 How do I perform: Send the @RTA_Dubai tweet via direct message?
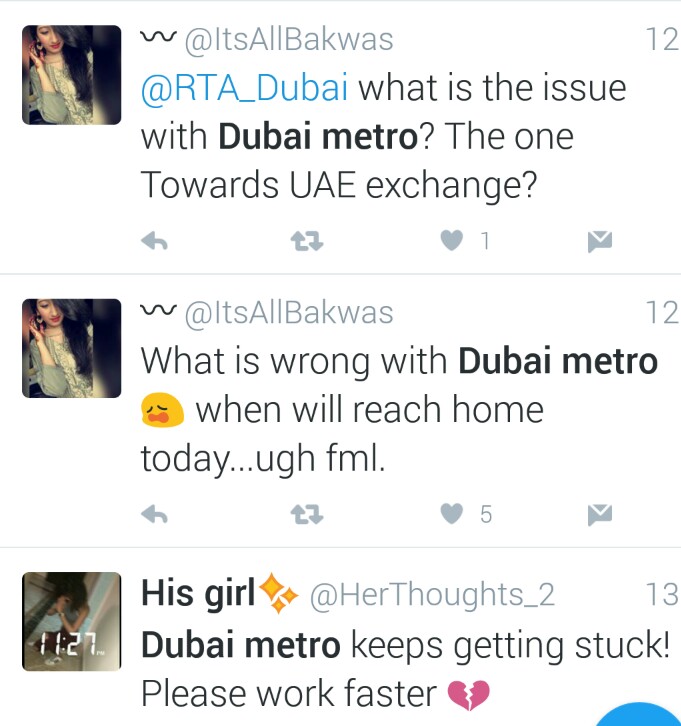tap(598, 241)
